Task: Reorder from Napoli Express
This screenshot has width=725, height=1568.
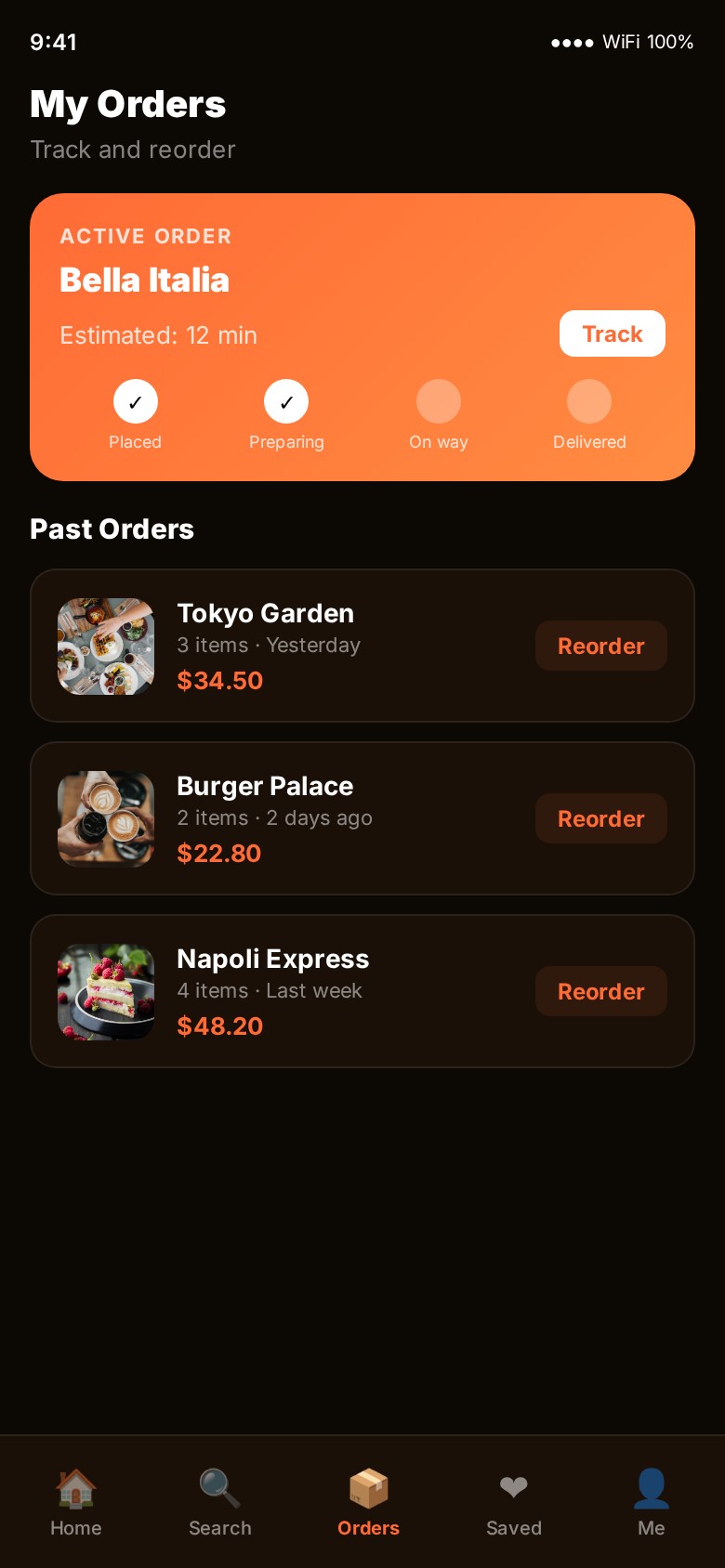Action: pos(600,991)
